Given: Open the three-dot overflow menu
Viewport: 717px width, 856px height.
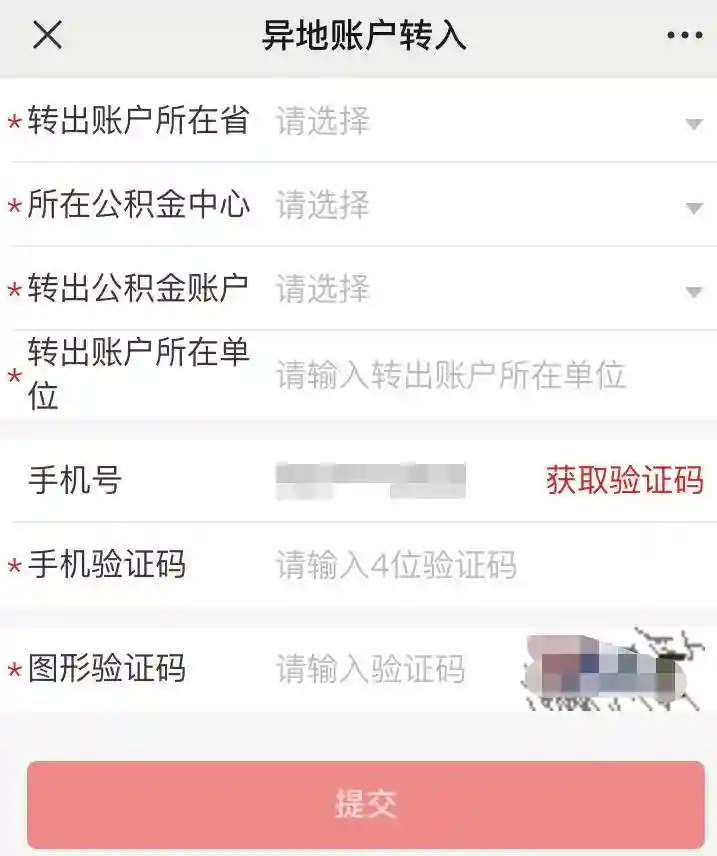Looking at the screenshot, I should 684,36.
